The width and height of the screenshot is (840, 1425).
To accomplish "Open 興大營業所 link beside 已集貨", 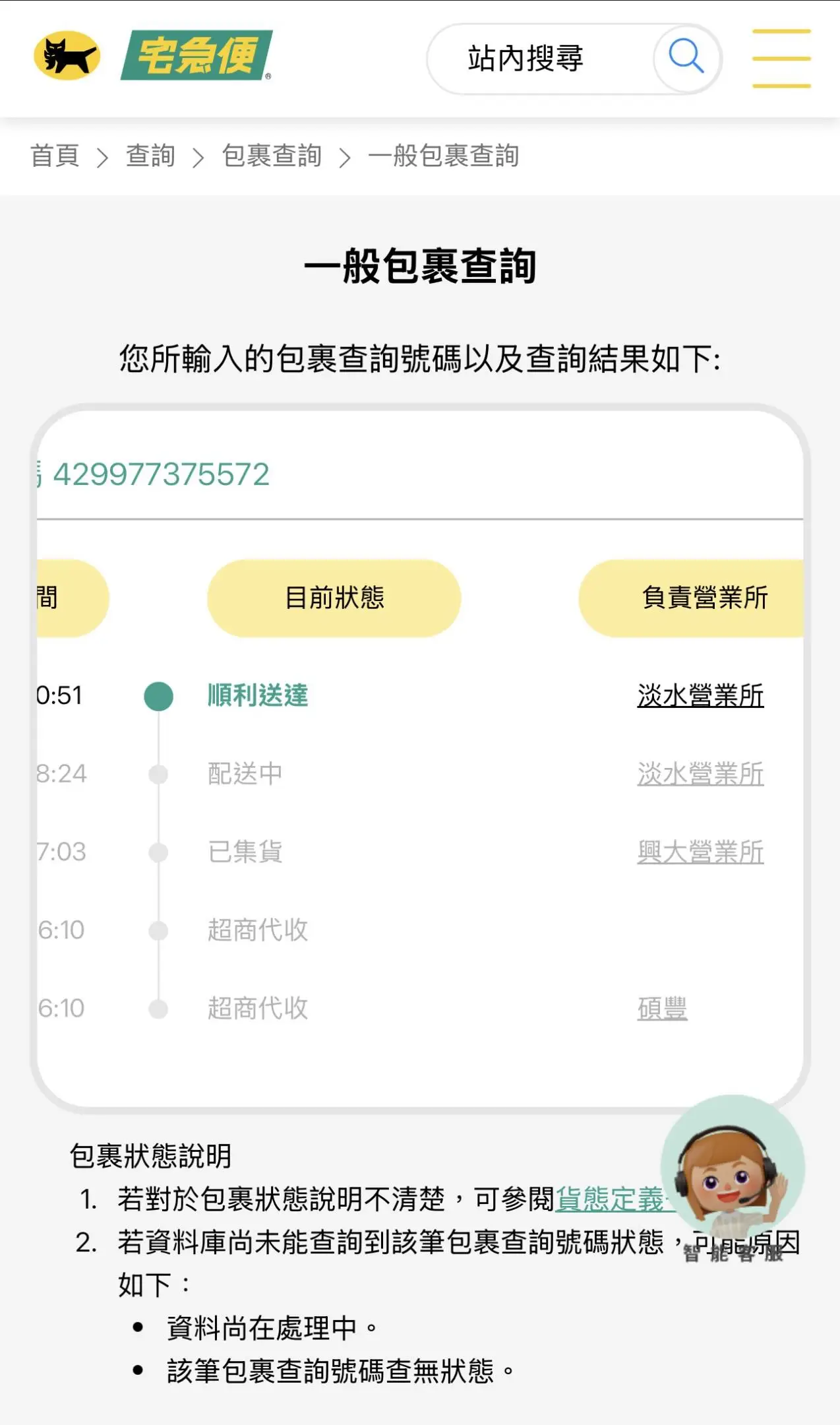I will point(700,852).
